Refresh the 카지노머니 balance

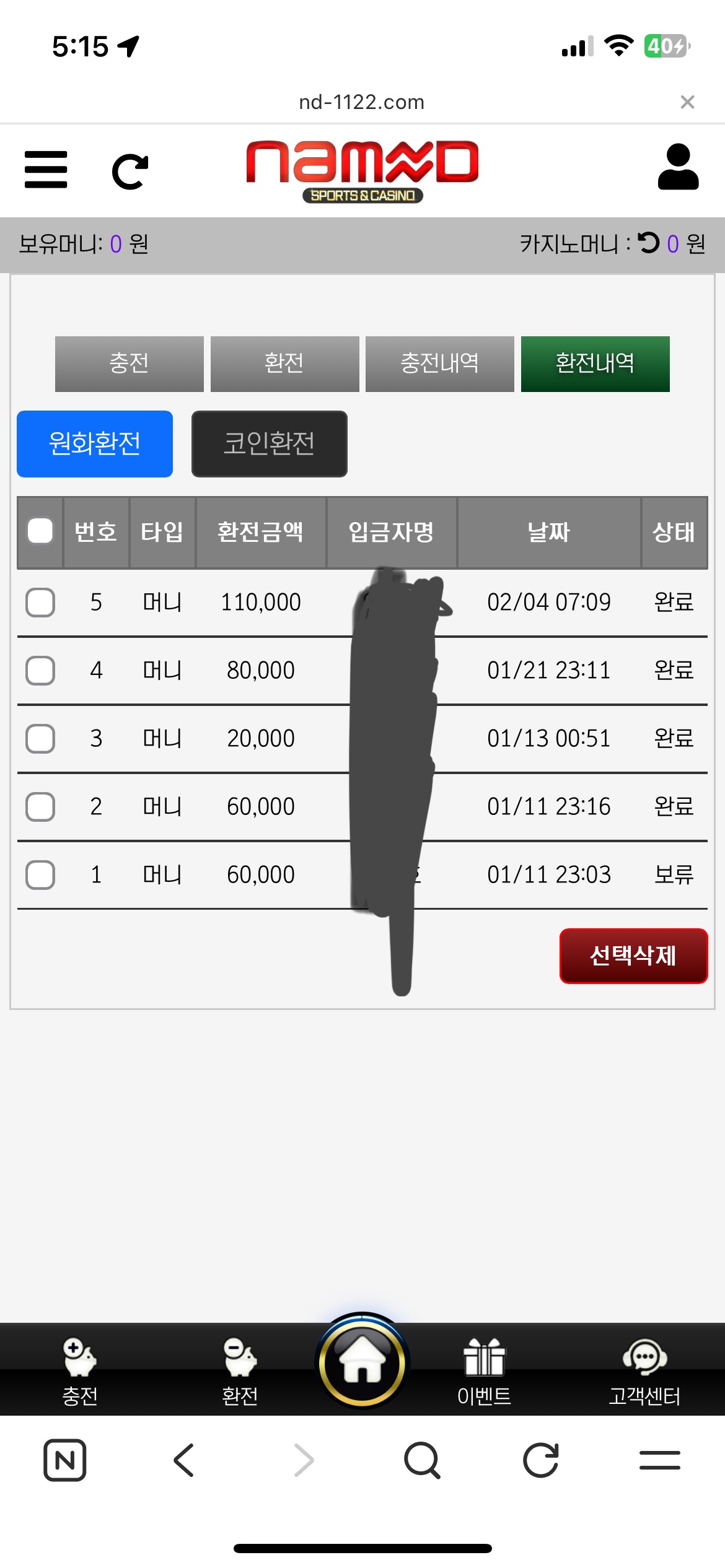(x=649, y=243)
